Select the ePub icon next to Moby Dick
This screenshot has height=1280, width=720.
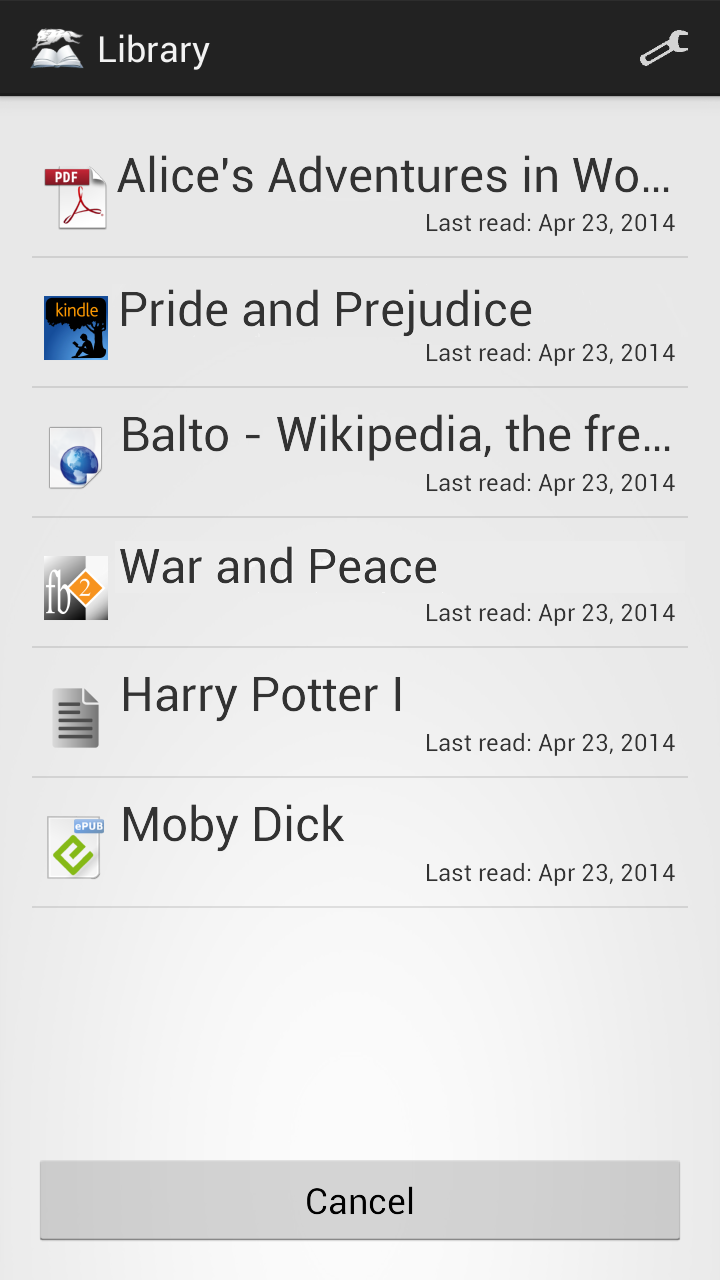[x=75, y=847]
